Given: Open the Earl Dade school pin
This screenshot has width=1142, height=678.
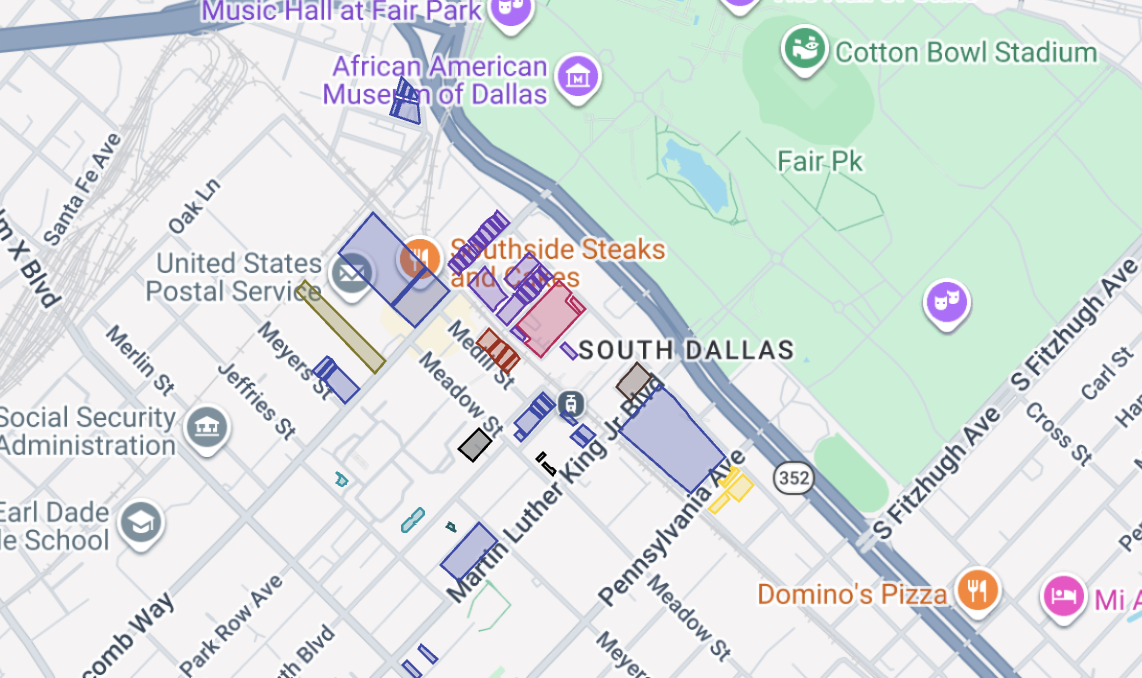Looking at the screenshot, I should pos(141,522).
